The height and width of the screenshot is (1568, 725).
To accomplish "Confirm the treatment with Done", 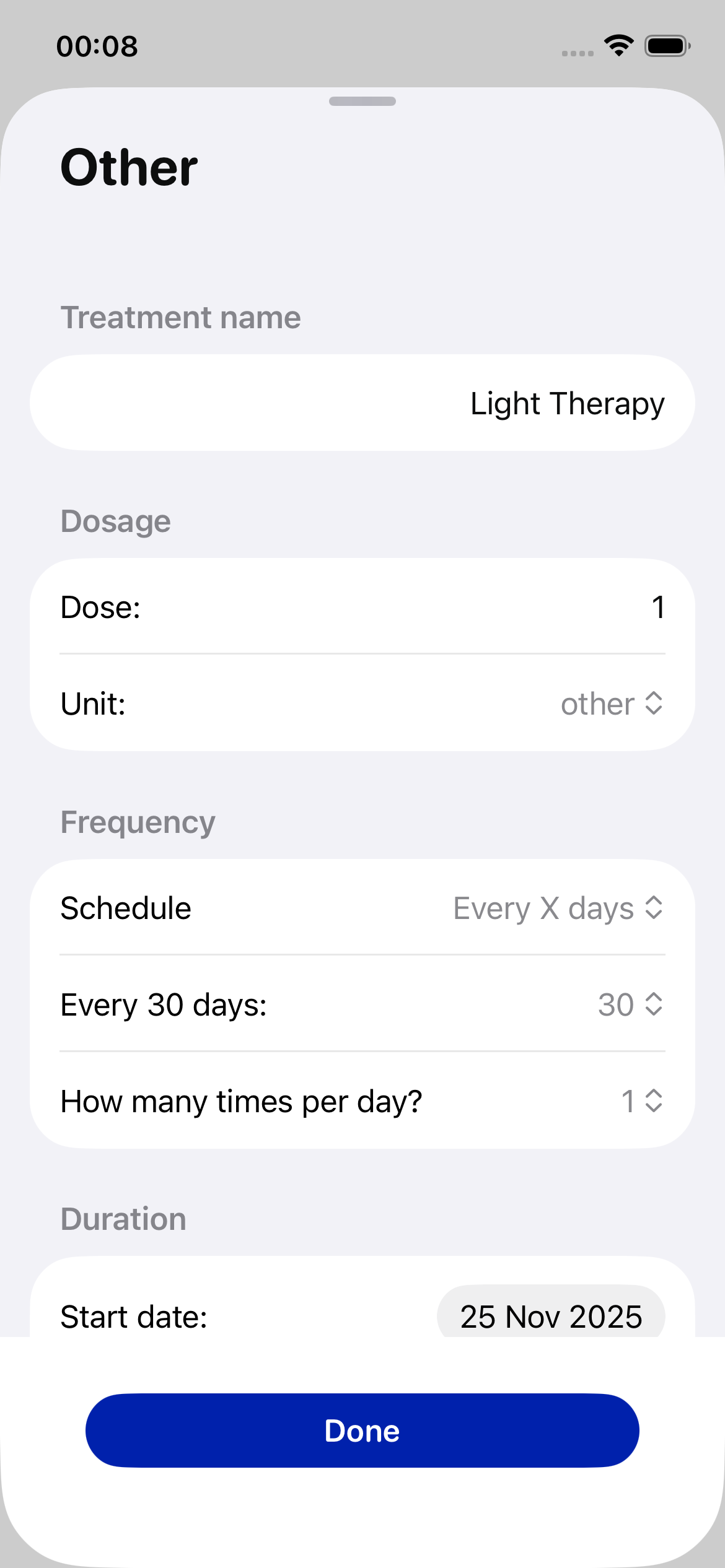I will coord(362,1431).
